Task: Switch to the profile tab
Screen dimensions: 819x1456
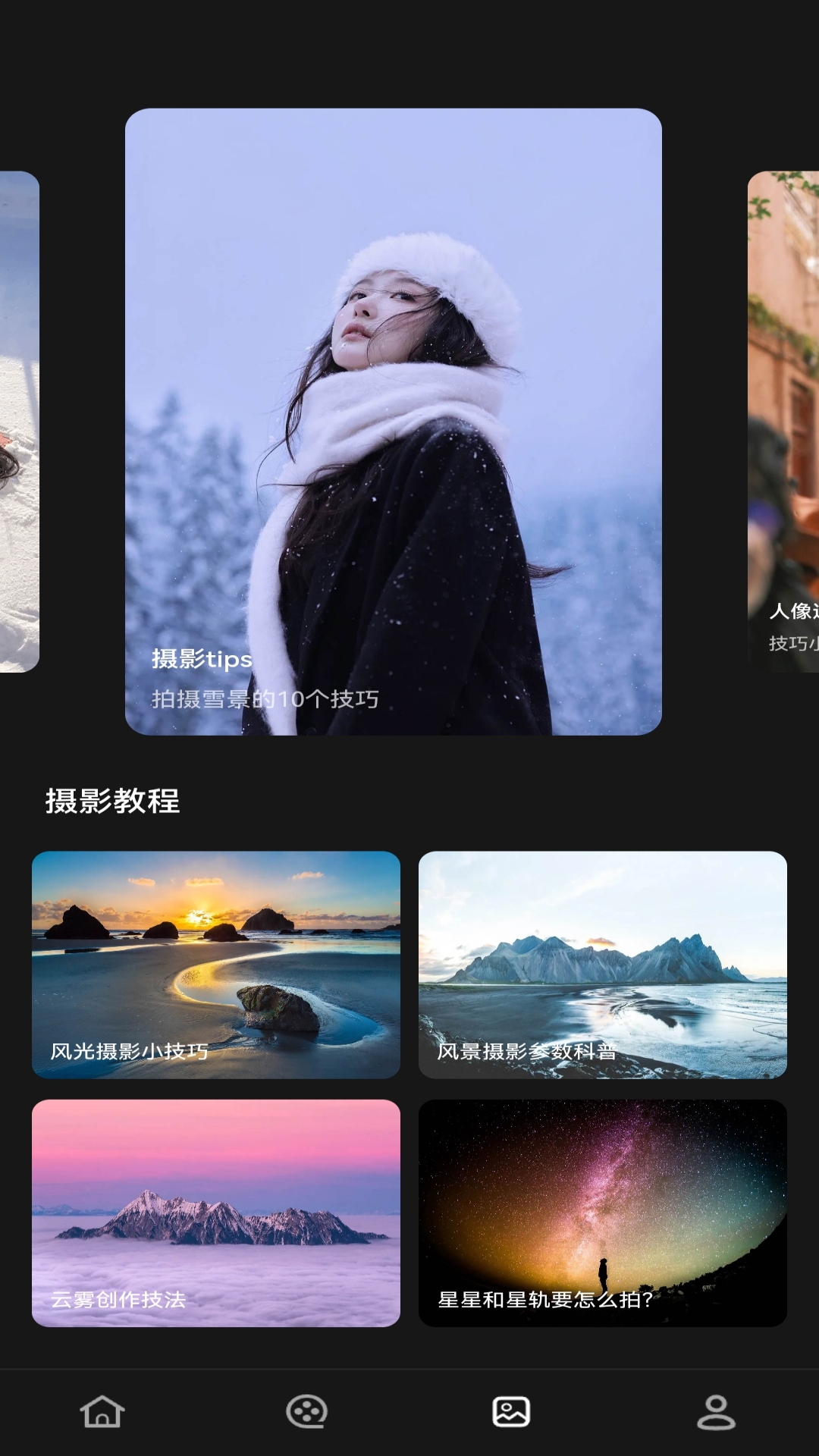Action: click(x=716, y=1412)
